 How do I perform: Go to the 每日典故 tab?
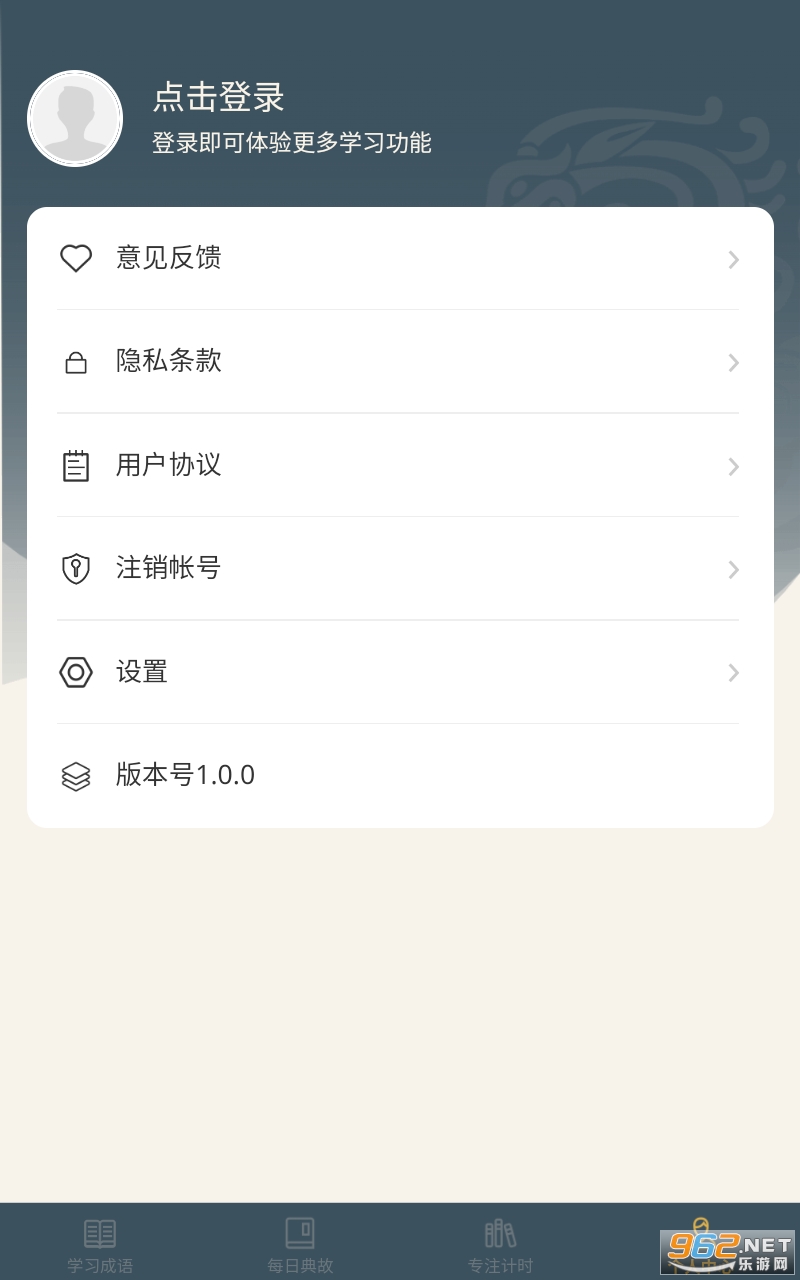click(300, 1243)
